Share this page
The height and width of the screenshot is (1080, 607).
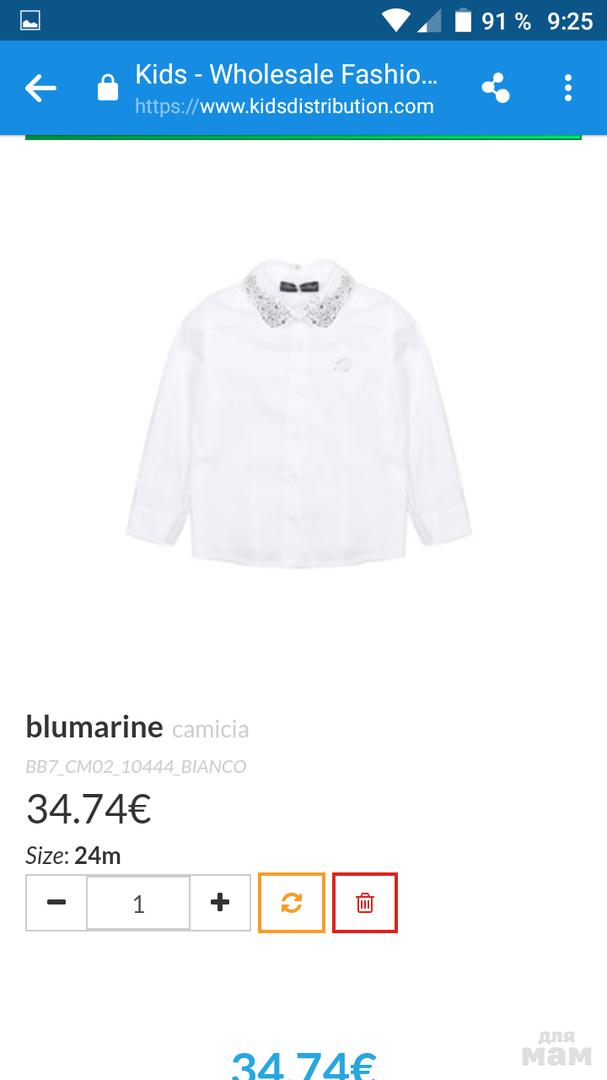coord(495,89)
